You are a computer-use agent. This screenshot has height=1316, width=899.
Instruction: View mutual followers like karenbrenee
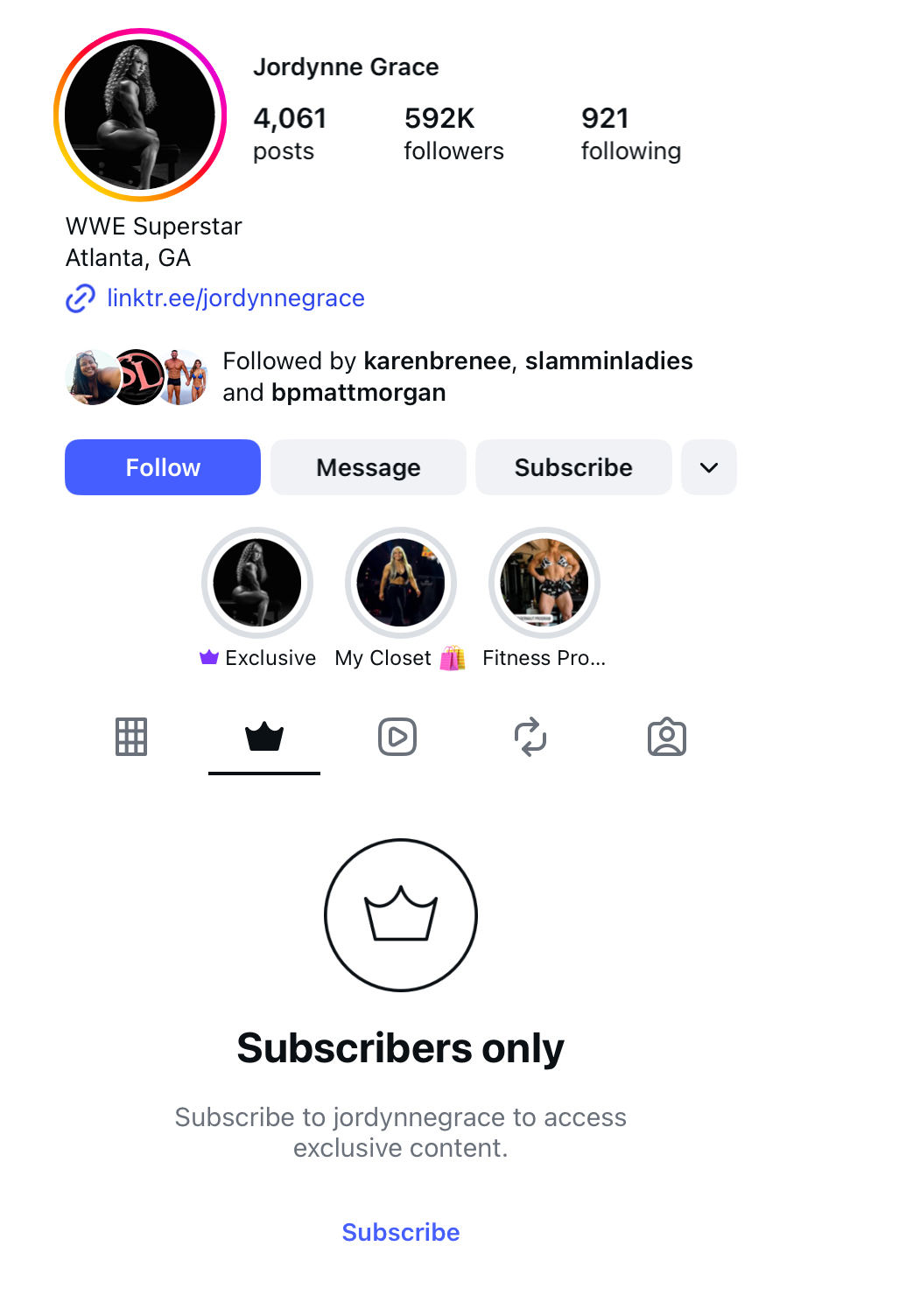[x=457, y=376]
